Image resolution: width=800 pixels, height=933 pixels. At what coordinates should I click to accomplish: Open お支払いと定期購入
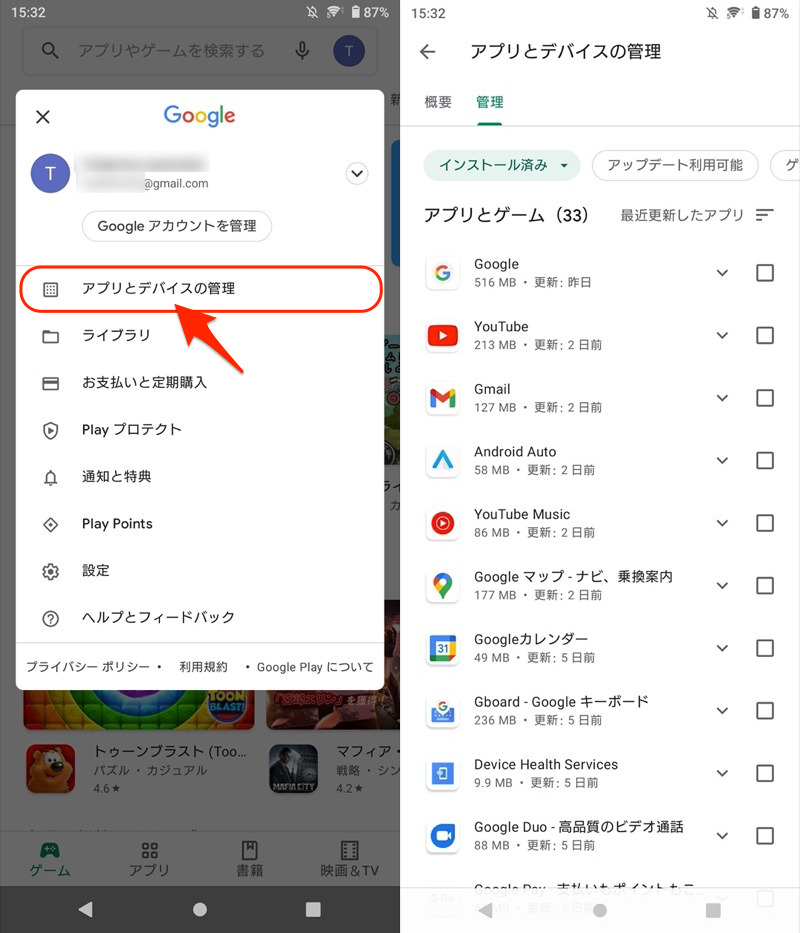pyautogui.click(x=144, y=383)
